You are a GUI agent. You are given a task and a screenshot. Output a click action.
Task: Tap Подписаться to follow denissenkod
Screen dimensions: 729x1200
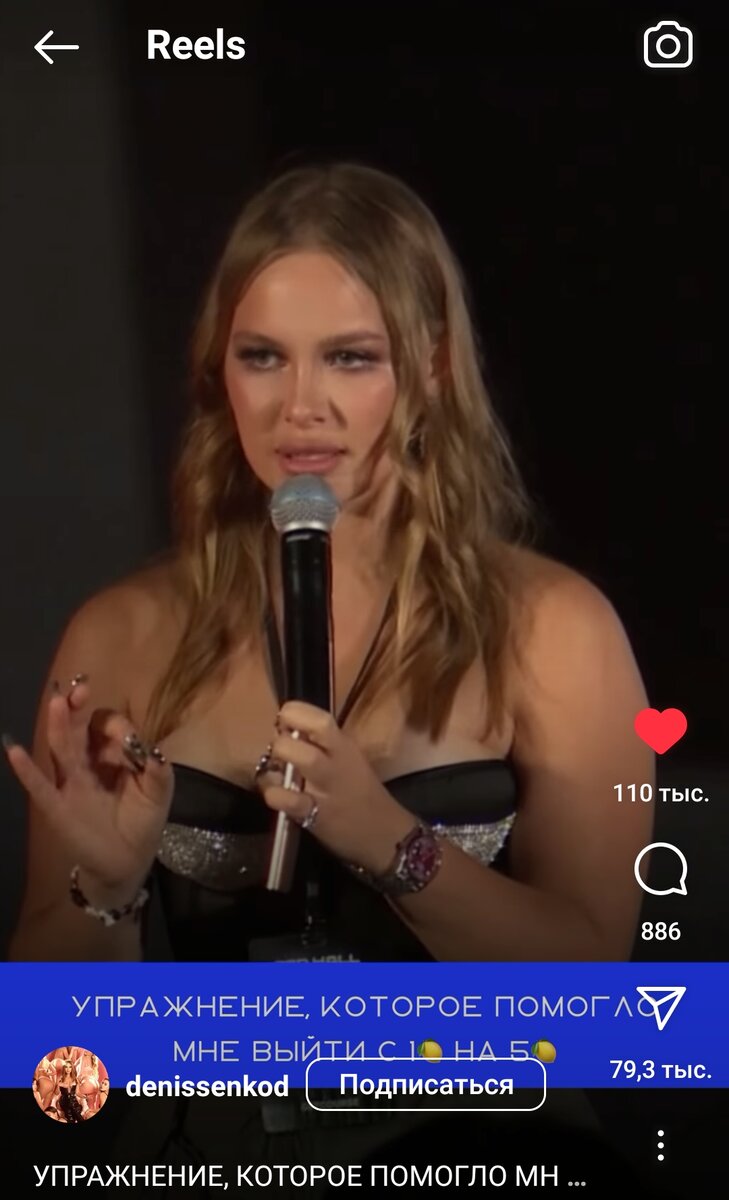[x=425, y=1085]
